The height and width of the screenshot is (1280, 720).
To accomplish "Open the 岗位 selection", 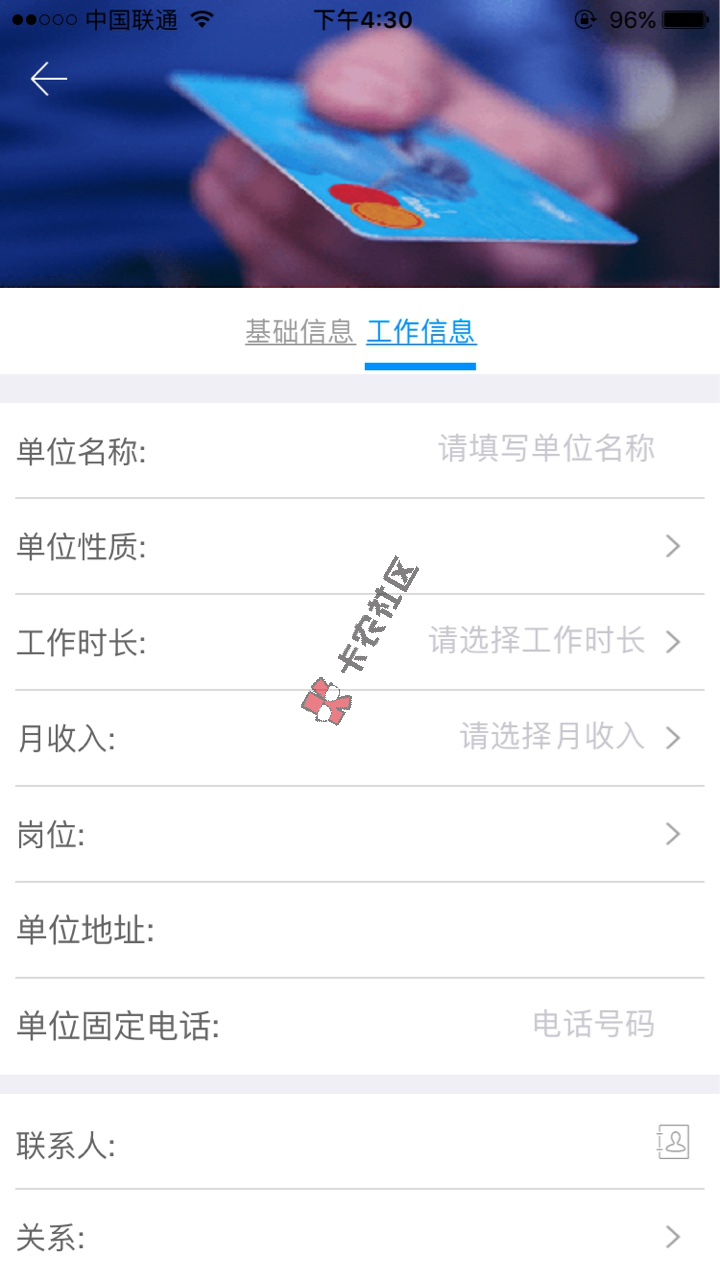I will pos(672,834).
